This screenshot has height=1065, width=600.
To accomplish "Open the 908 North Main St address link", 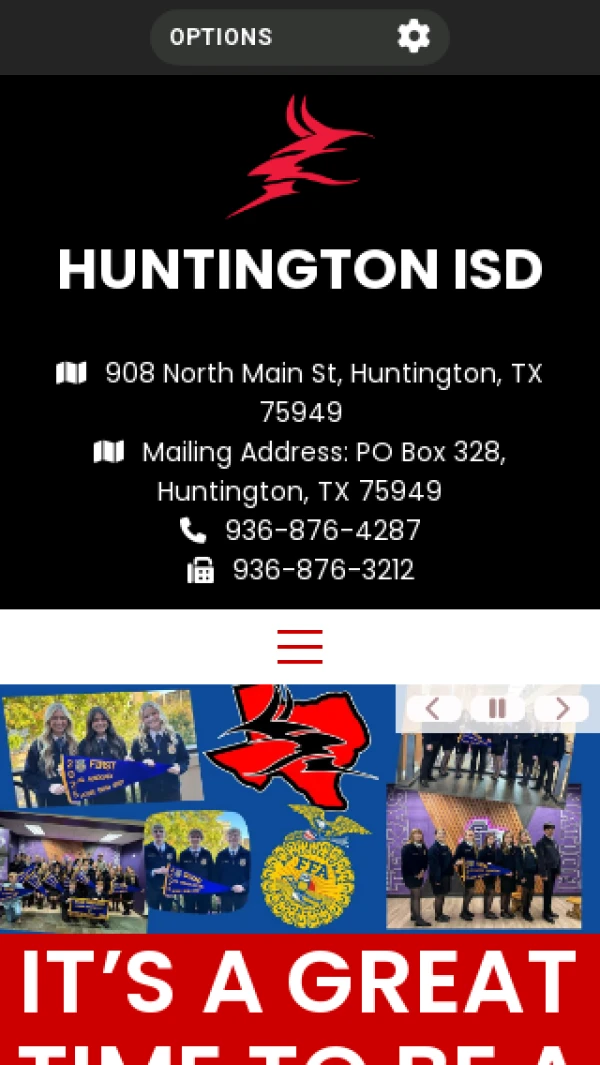I will tap(323, 392).
